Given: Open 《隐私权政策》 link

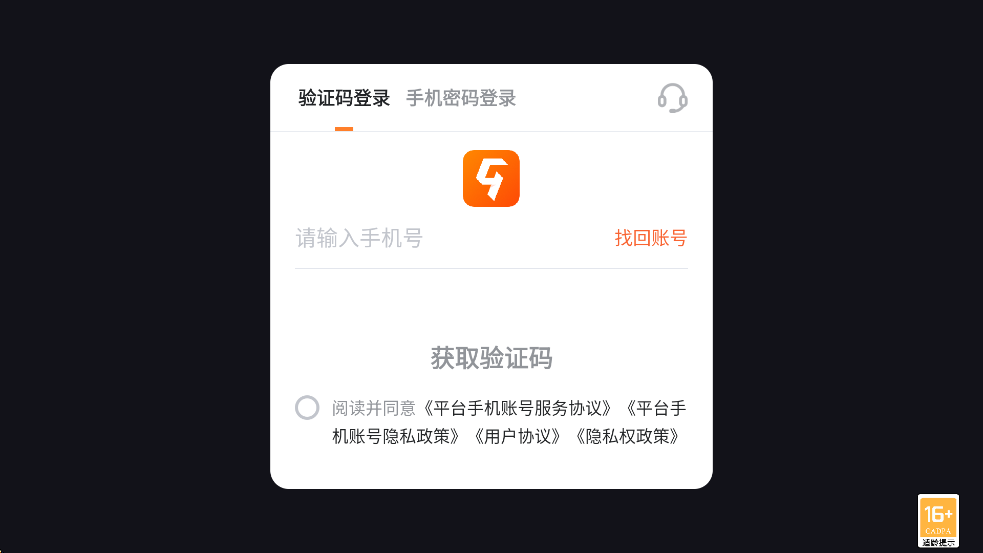Looking at the screenshot, I should pyautogui.click(x=628, y=436).
